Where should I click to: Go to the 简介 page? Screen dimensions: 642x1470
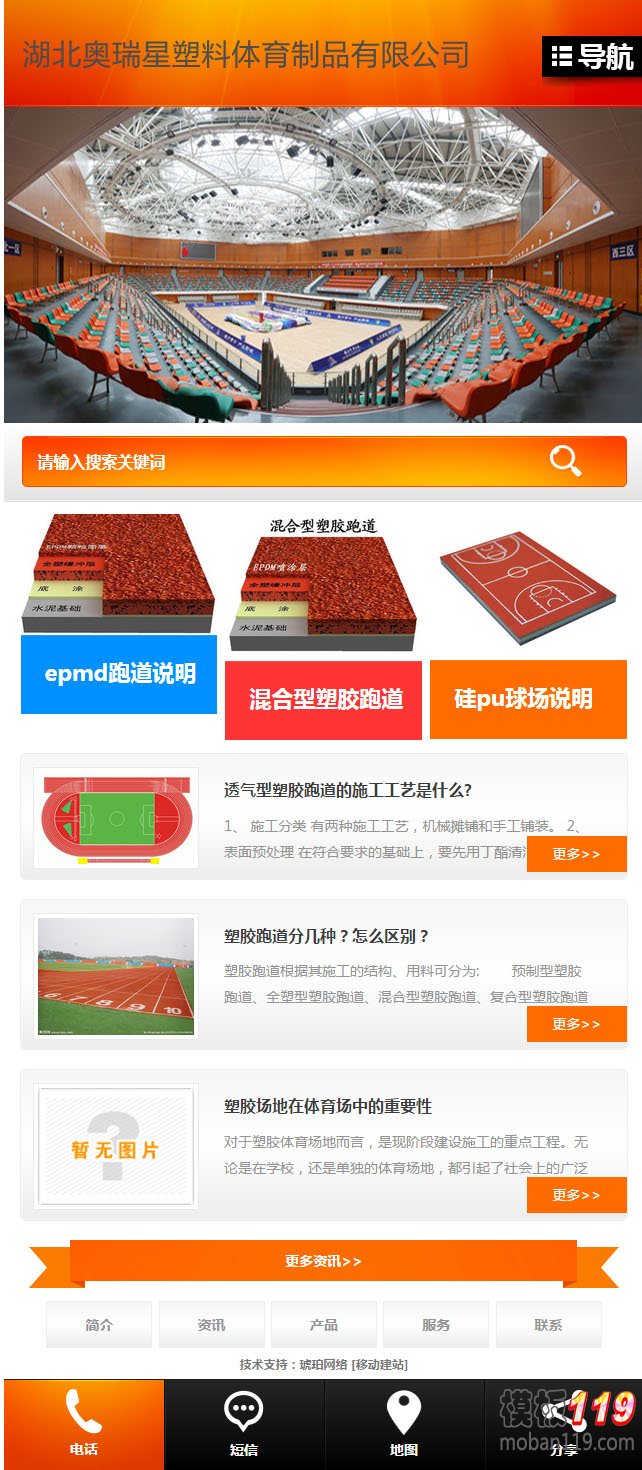pos(99,1325)
